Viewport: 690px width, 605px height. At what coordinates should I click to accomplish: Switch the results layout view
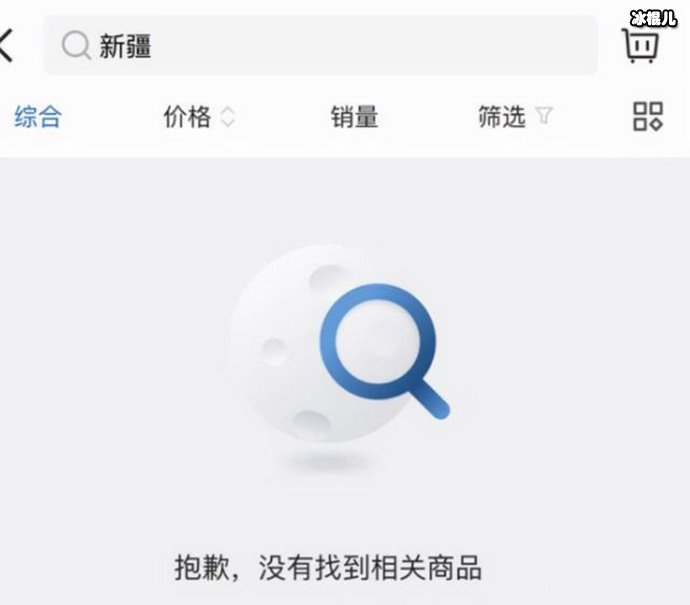[x=648, y=117]
